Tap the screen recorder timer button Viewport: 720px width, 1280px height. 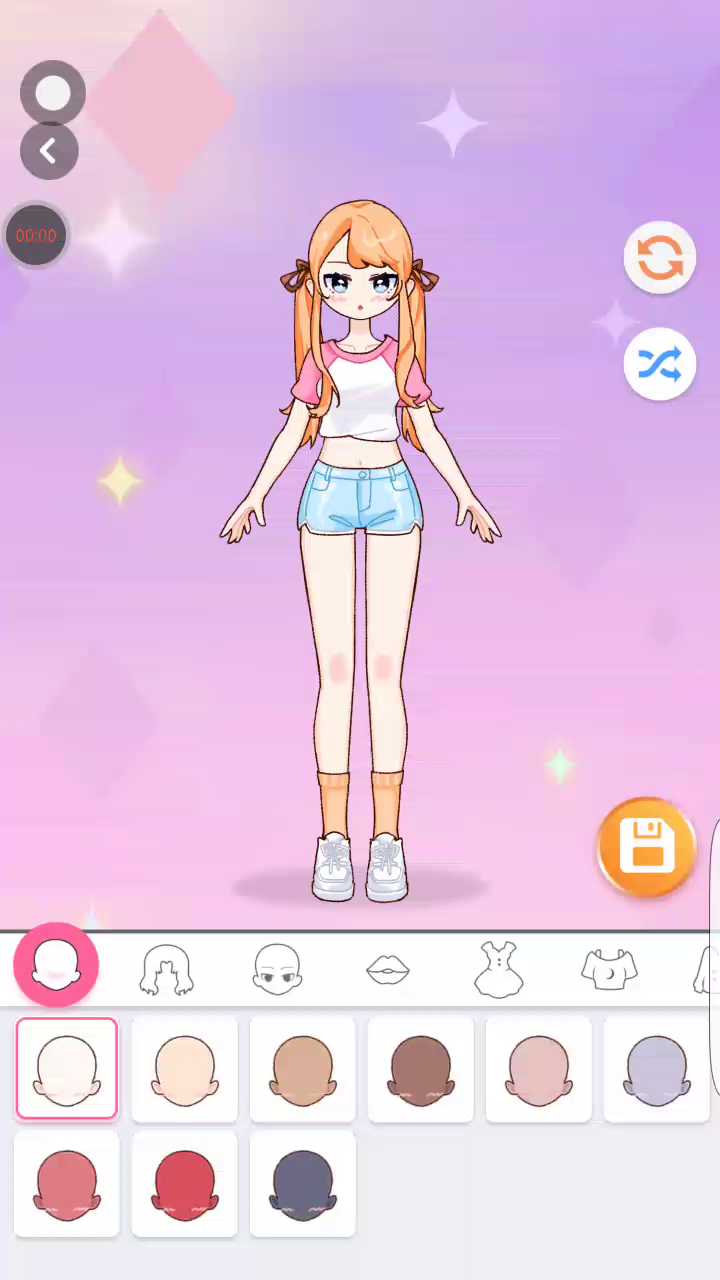(36, 236)
